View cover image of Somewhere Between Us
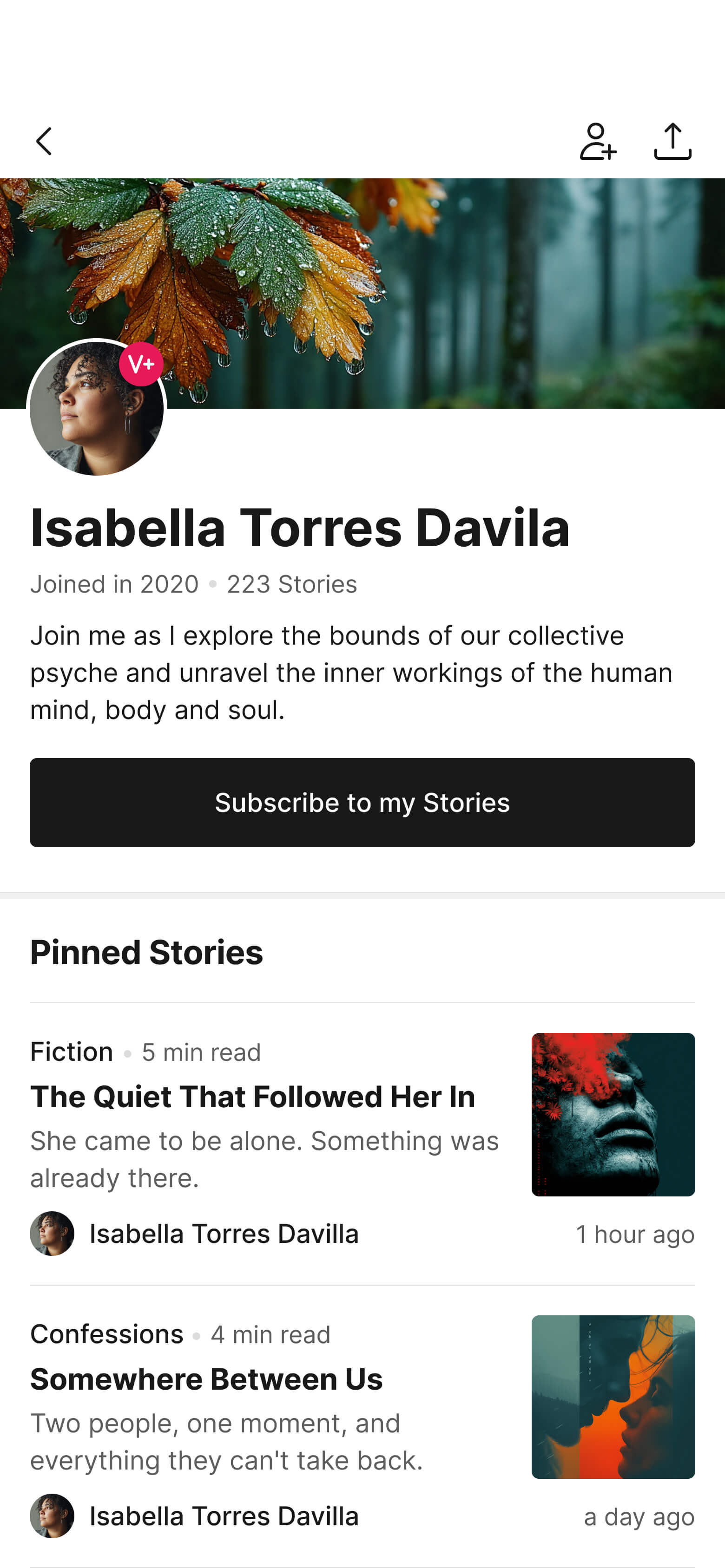Viewport: 725px width, 1568px height. (613, 1396)
